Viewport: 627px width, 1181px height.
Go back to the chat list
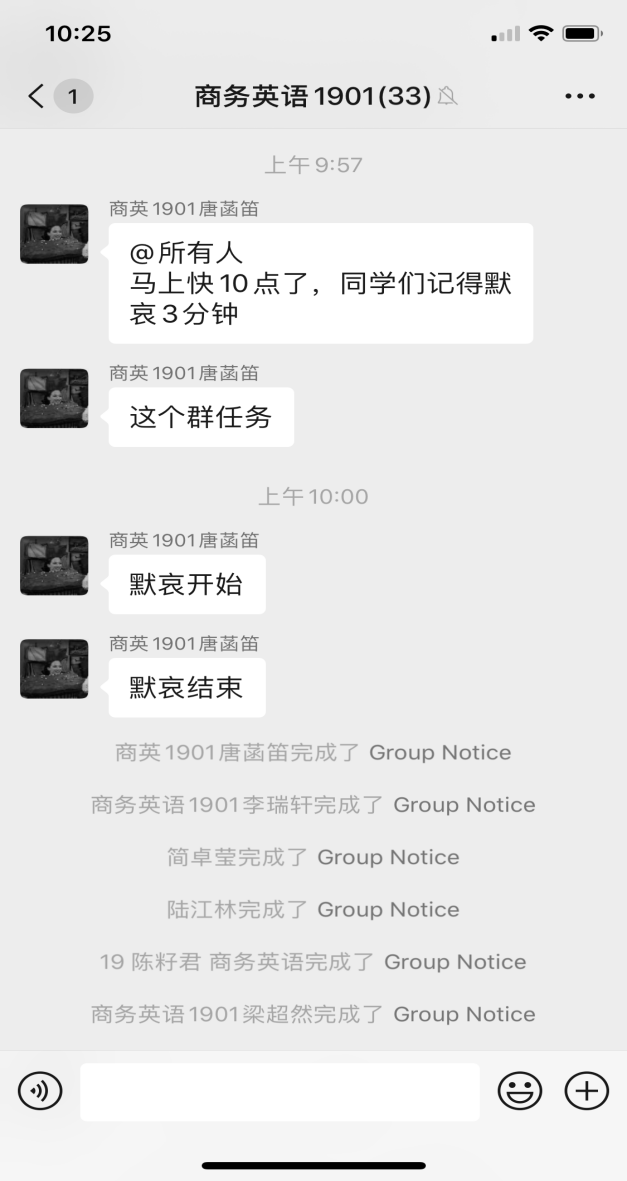[x=38, y=96]
